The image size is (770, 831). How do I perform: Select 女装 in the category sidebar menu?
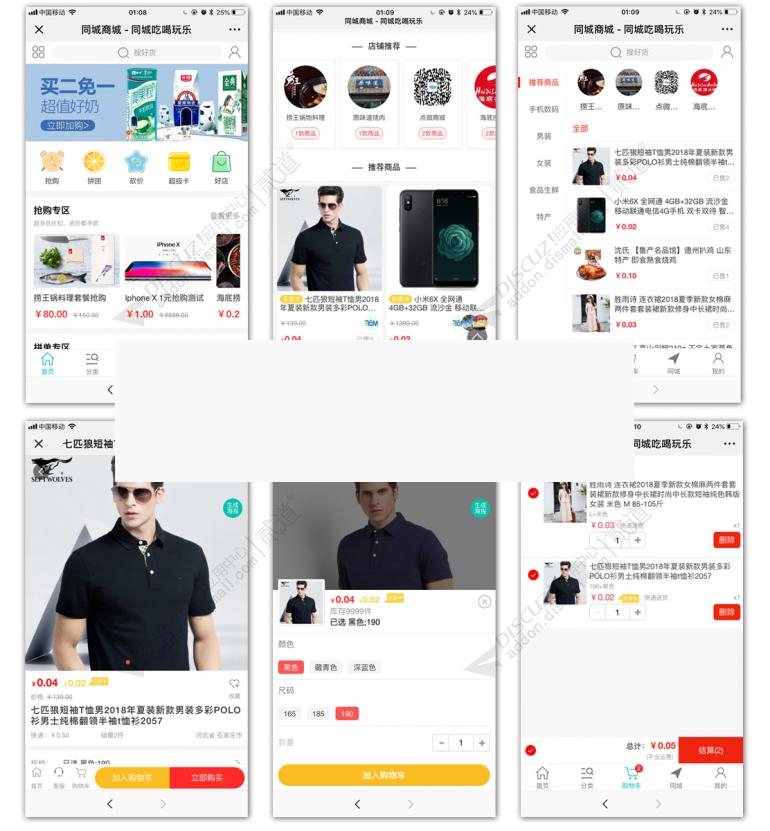(x=543, y=161)
